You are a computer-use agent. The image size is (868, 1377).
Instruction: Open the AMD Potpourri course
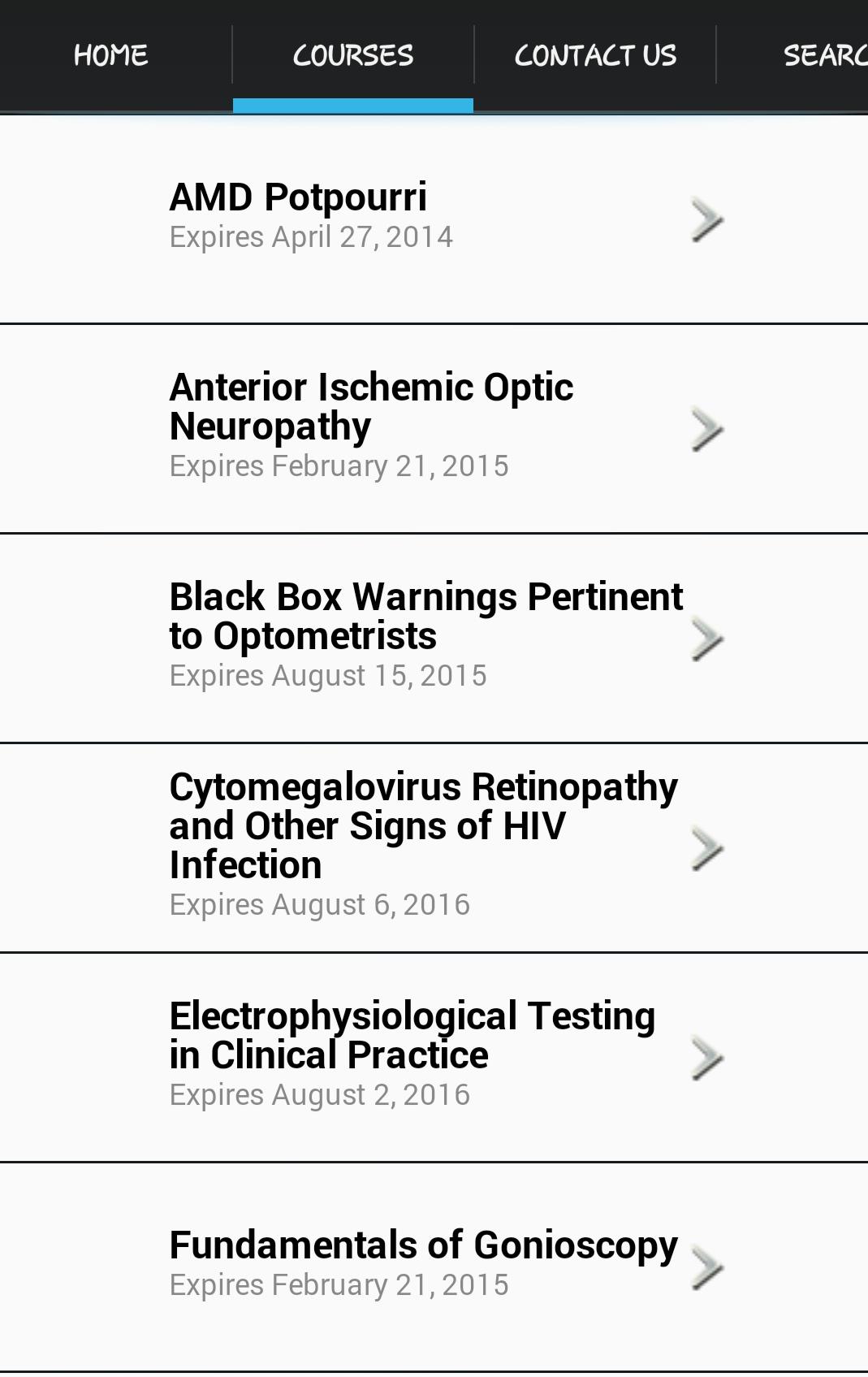point(434,218)
